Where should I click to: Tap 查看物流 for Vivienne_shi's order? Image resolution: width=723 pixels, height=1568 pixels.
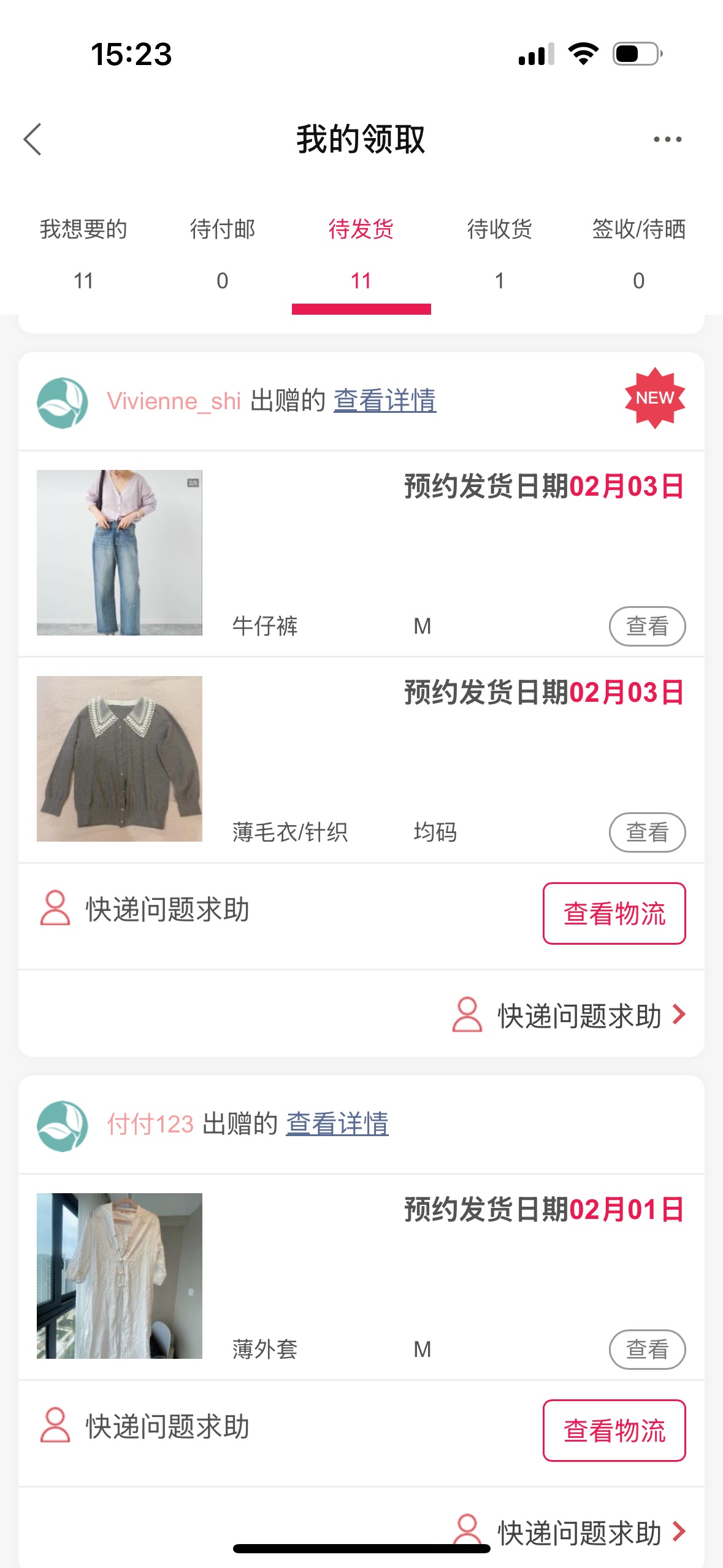click(x=614, y=913)
